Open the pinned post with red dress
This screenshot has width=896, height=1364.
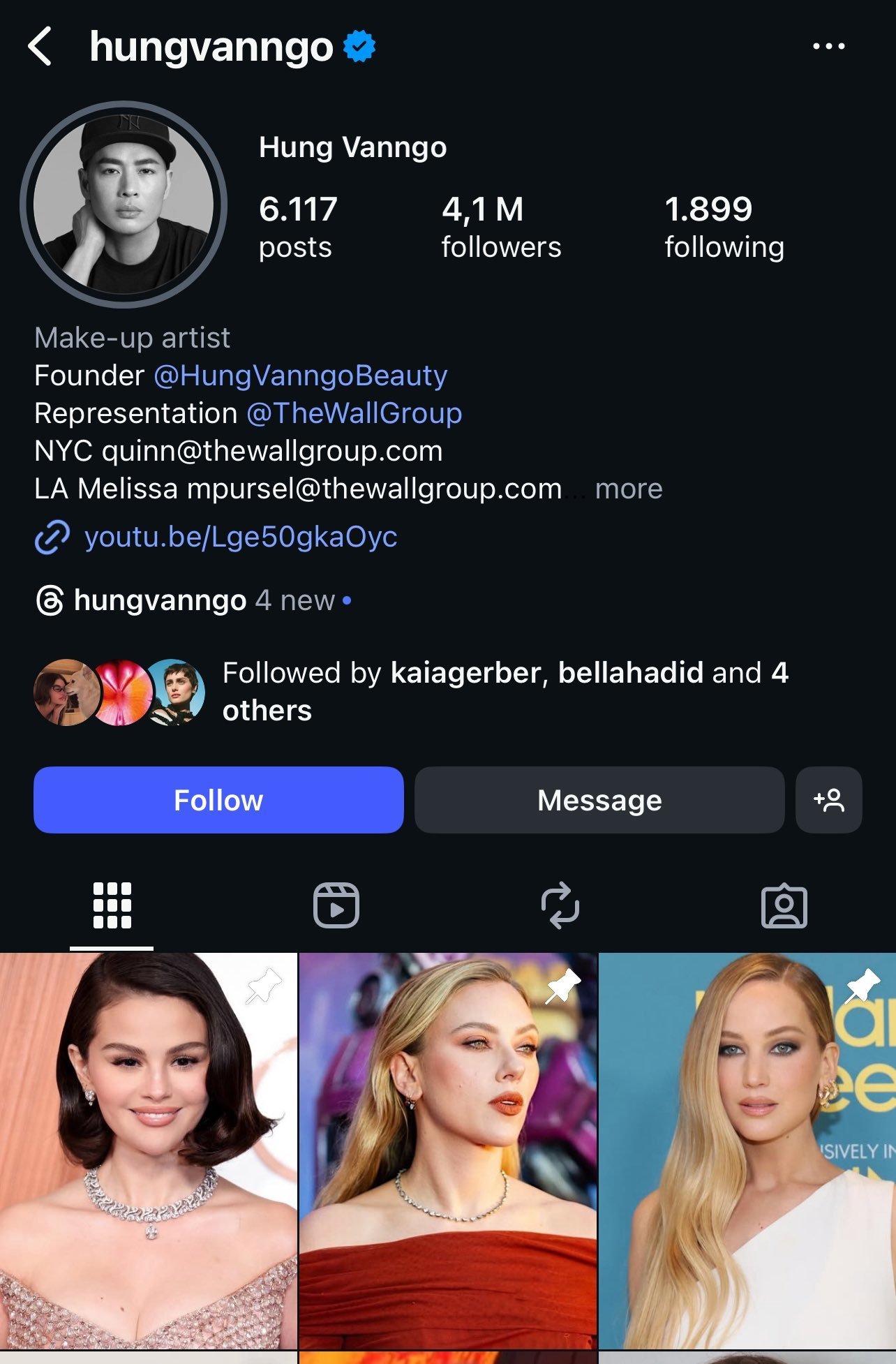(x=448, y=1151)
